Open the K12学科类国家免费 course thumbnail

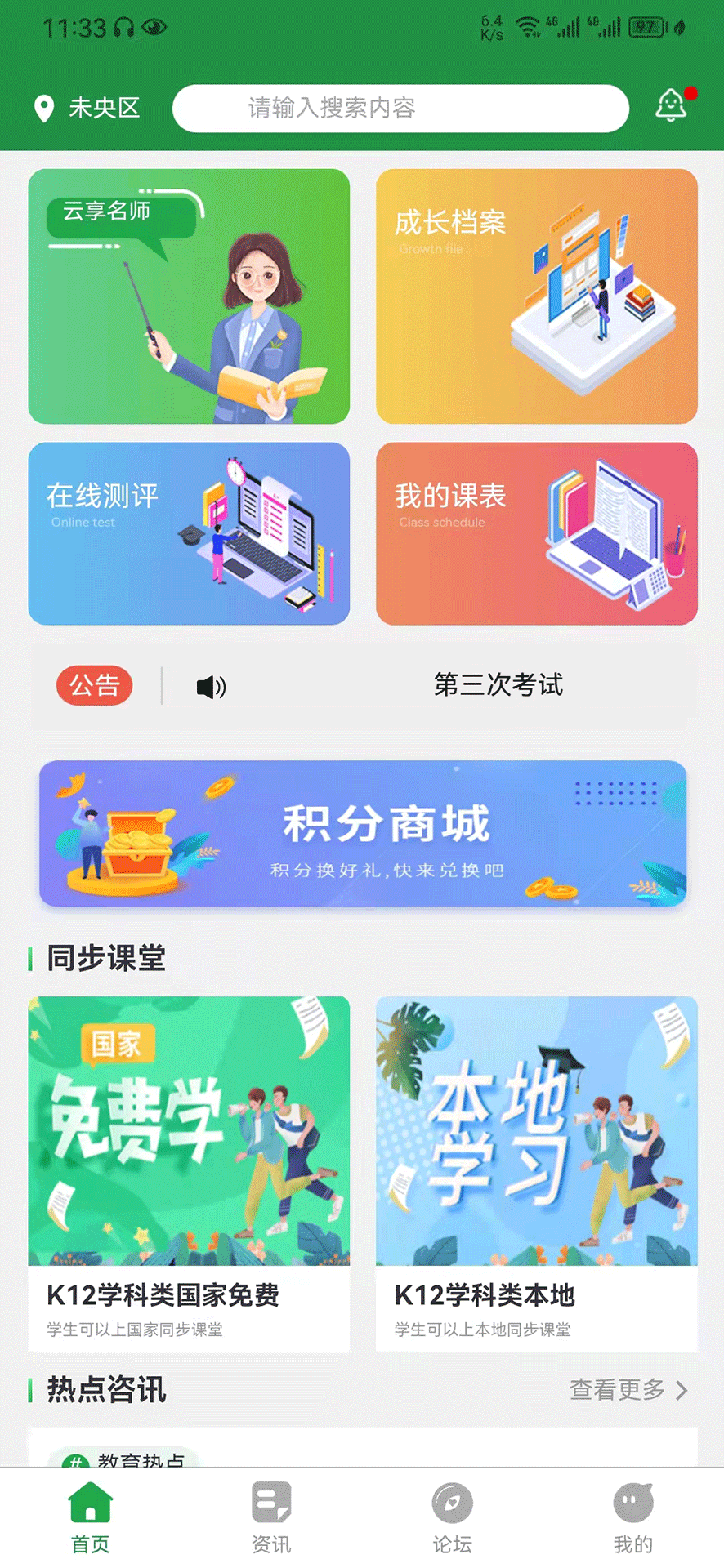(x=190, y=1131)
